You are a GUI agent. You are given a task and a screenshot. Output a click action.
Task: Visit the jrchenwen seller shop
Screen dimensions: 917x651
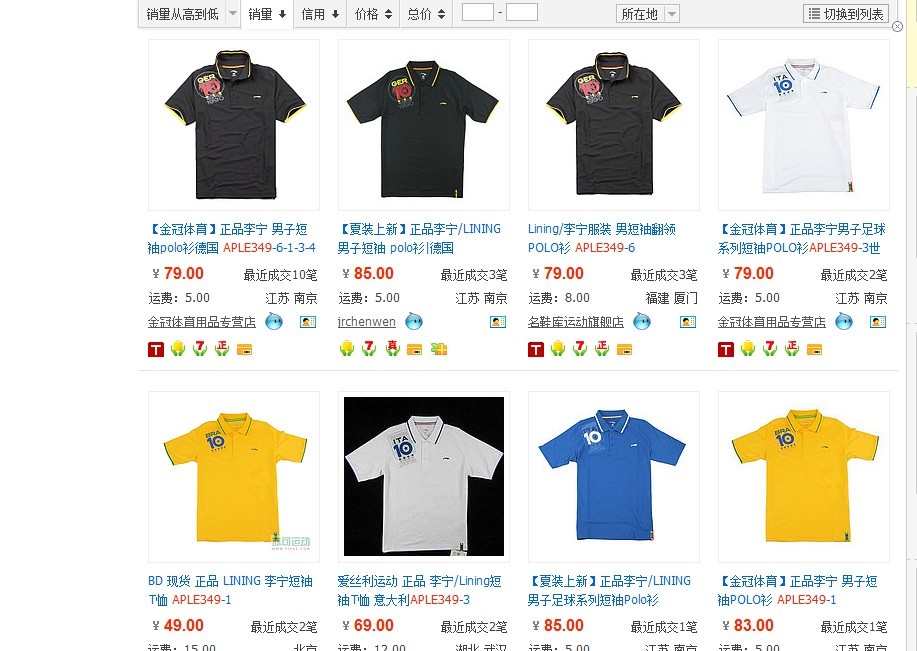[x=367, y=322]
